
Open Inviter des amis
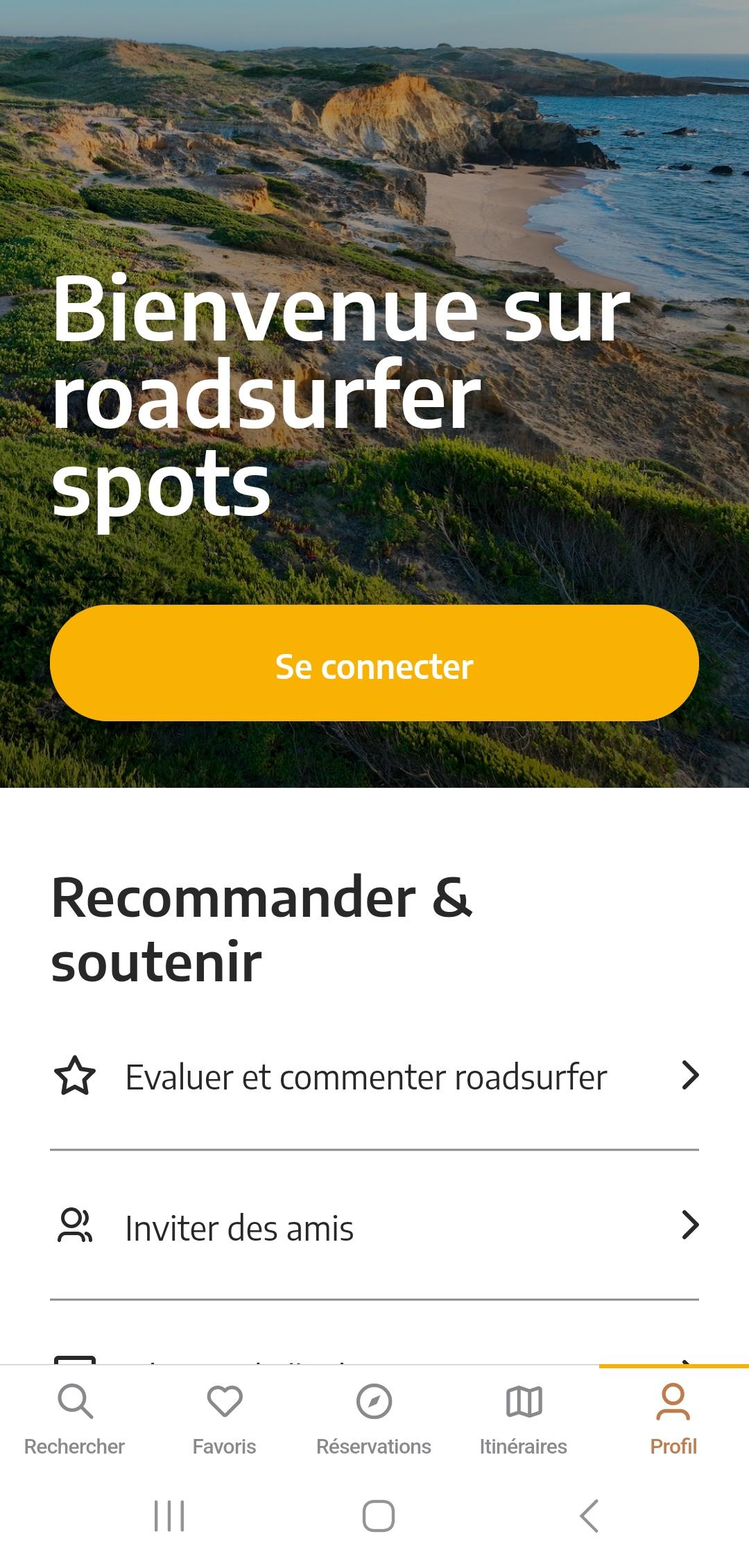[374, 1227]
